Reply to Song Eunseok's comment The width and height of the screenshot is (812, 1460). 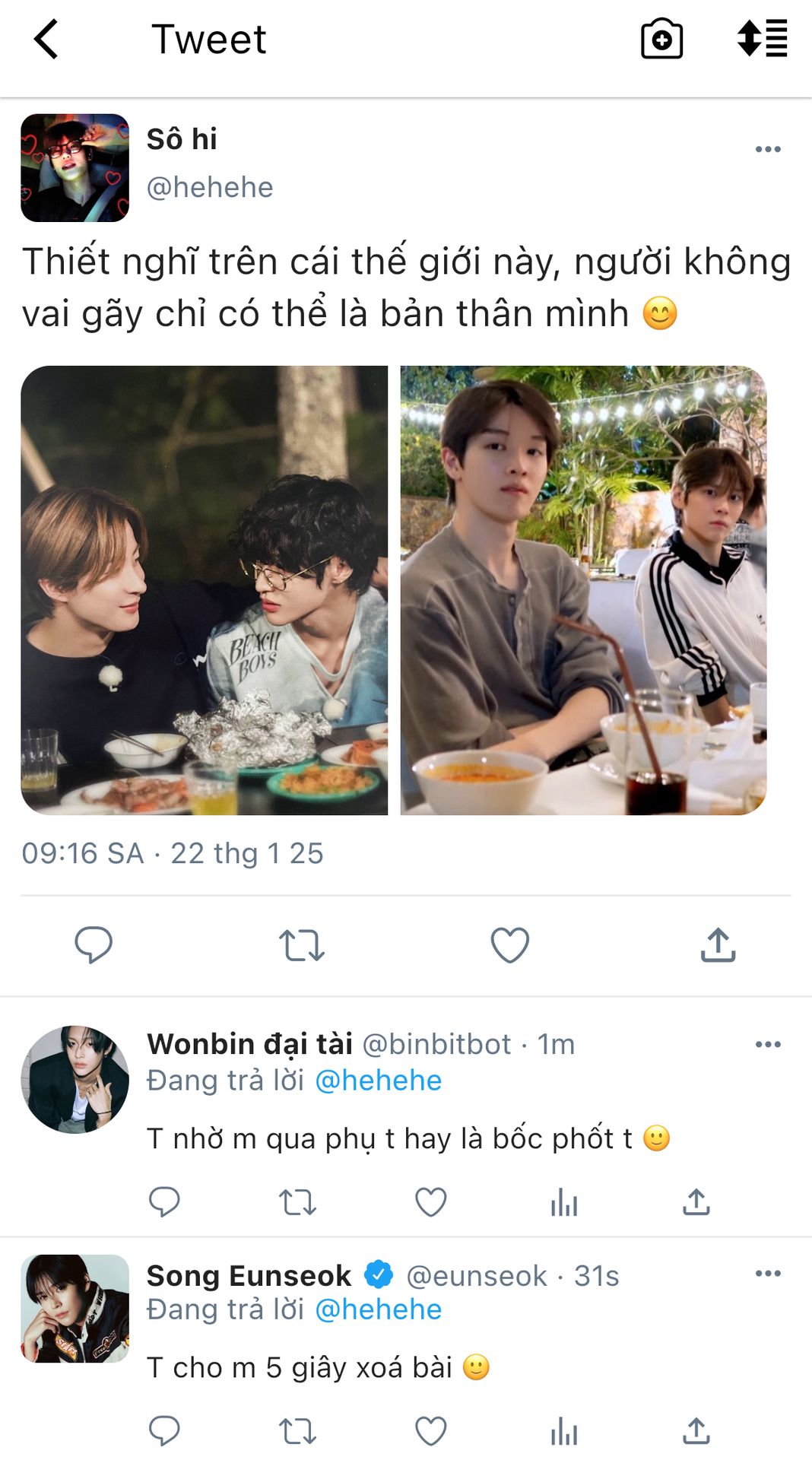pyautogui.click(x=164, y=1430)
